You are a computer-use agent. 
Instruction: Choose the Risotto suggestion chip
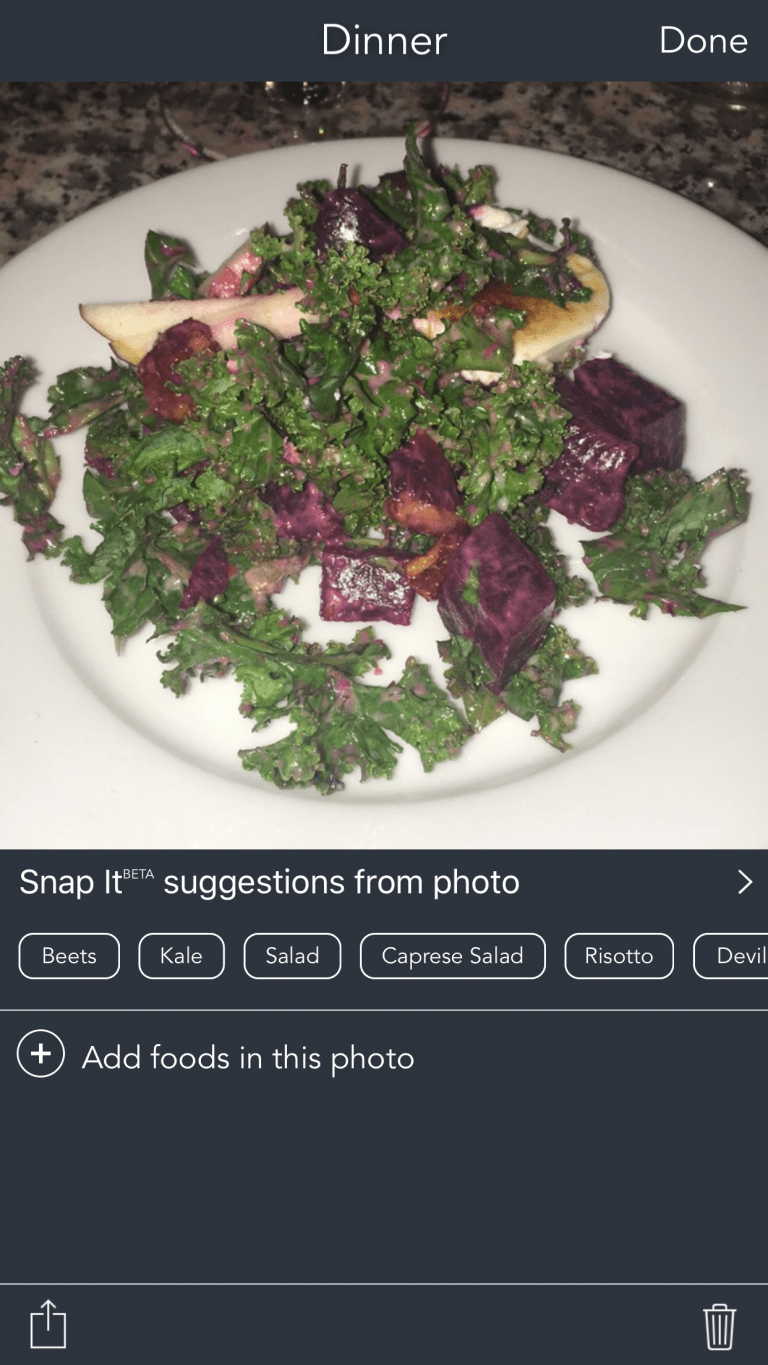coord(619,956)
